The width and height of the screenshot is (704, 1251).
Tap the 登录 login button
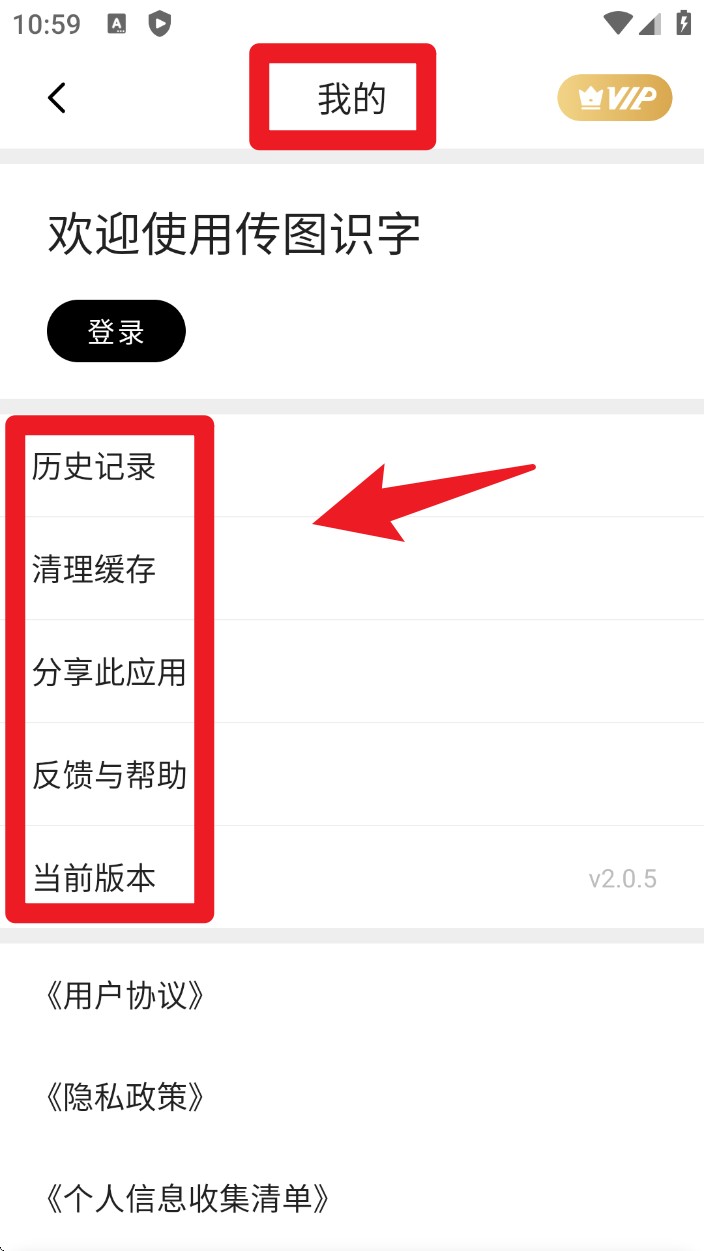tap(116, 331)
